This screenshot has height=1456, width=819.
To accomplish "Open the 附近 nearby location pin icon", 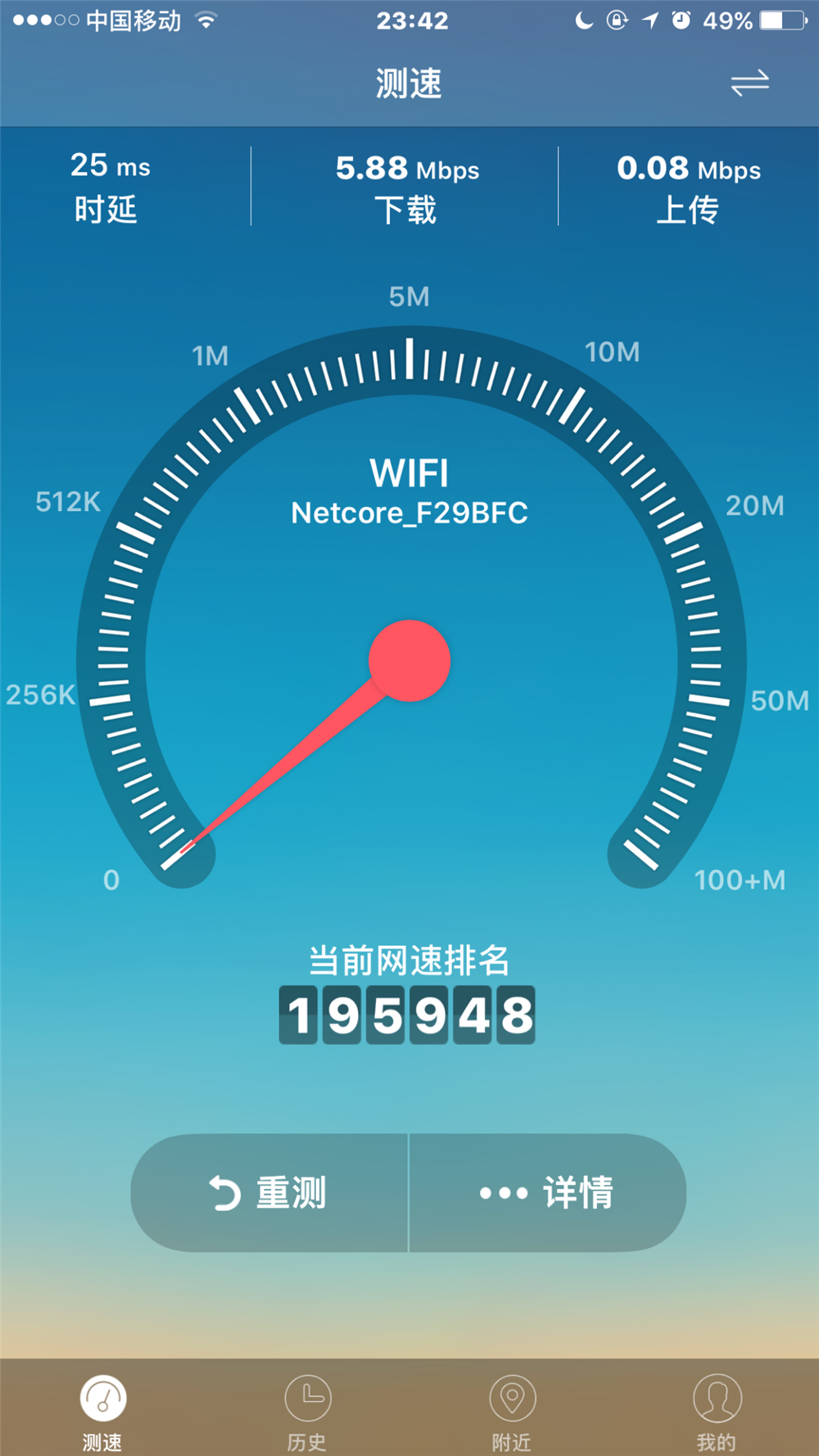I will tap(512, 1396).
